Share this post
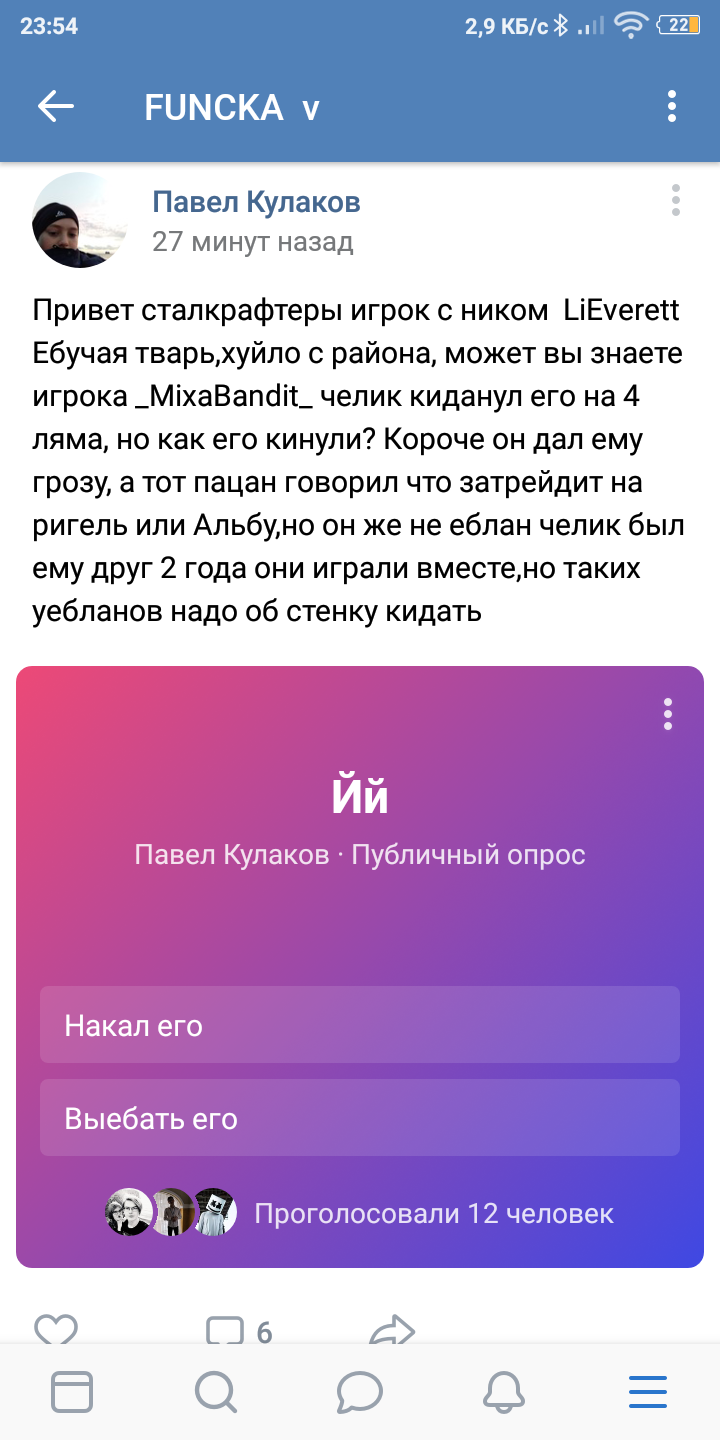The width and height of the screenshot is (720, 1440). tap(392, 1330)
